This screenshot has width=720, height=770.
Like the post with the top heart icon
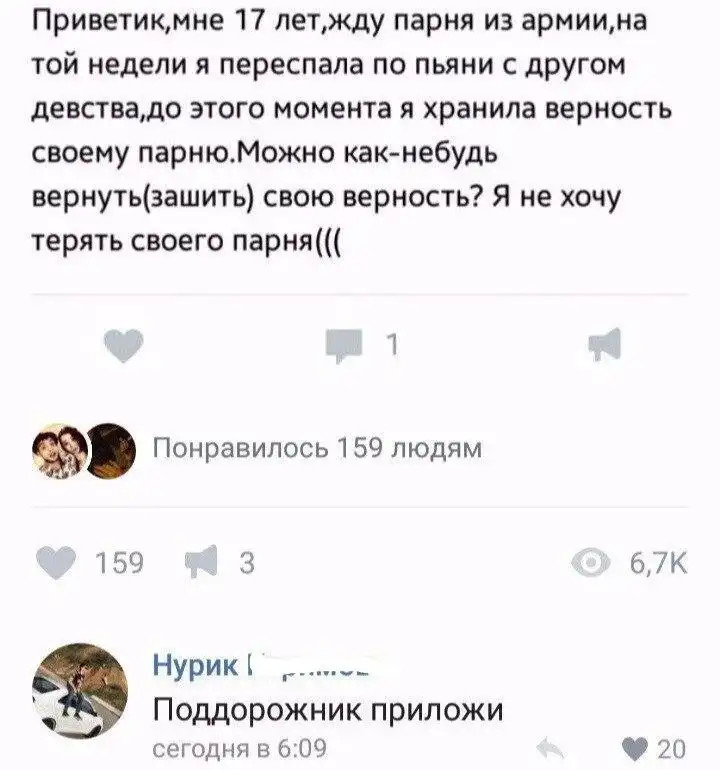[x=123, y=346]
